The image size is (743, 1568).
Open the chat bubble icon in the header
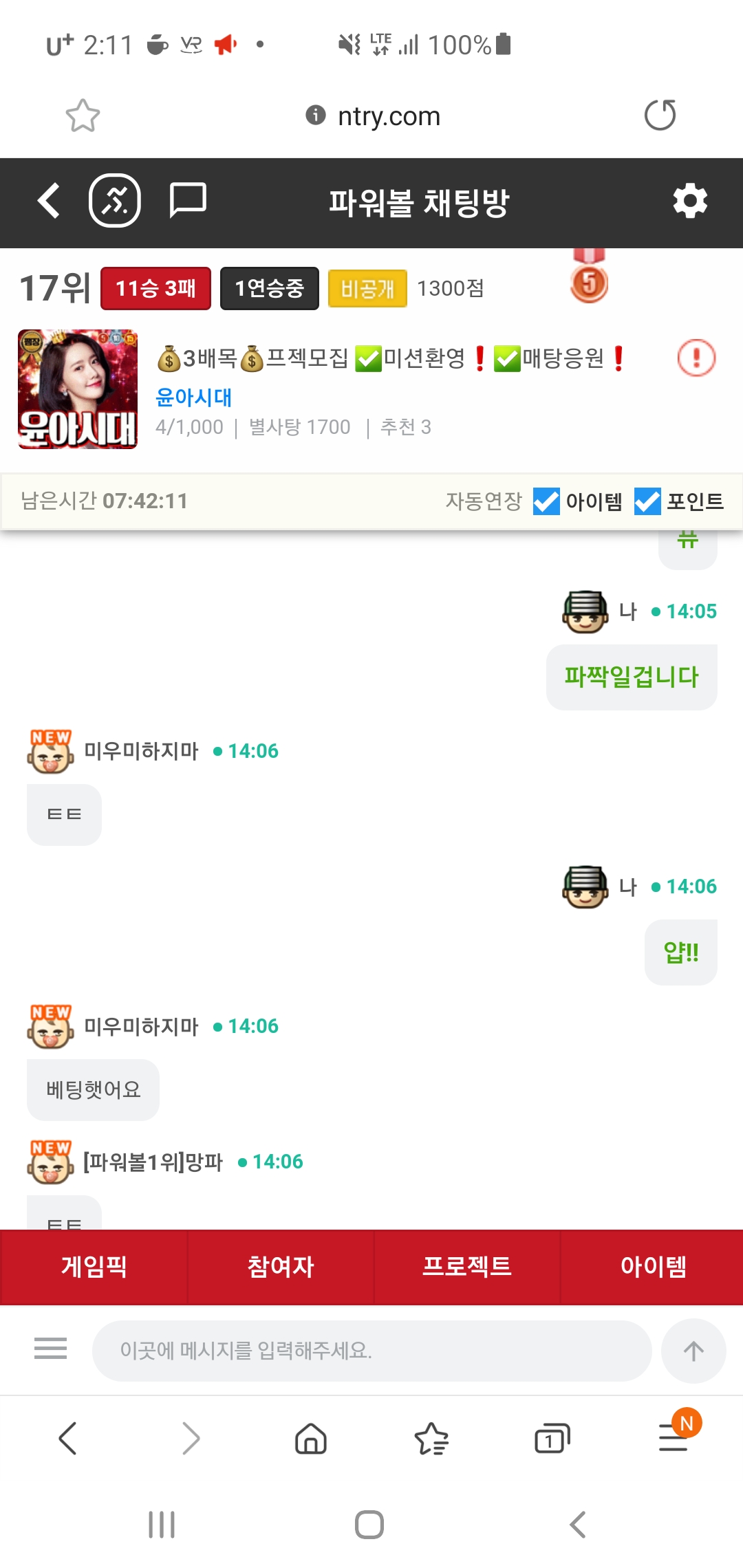pos(187,201)
